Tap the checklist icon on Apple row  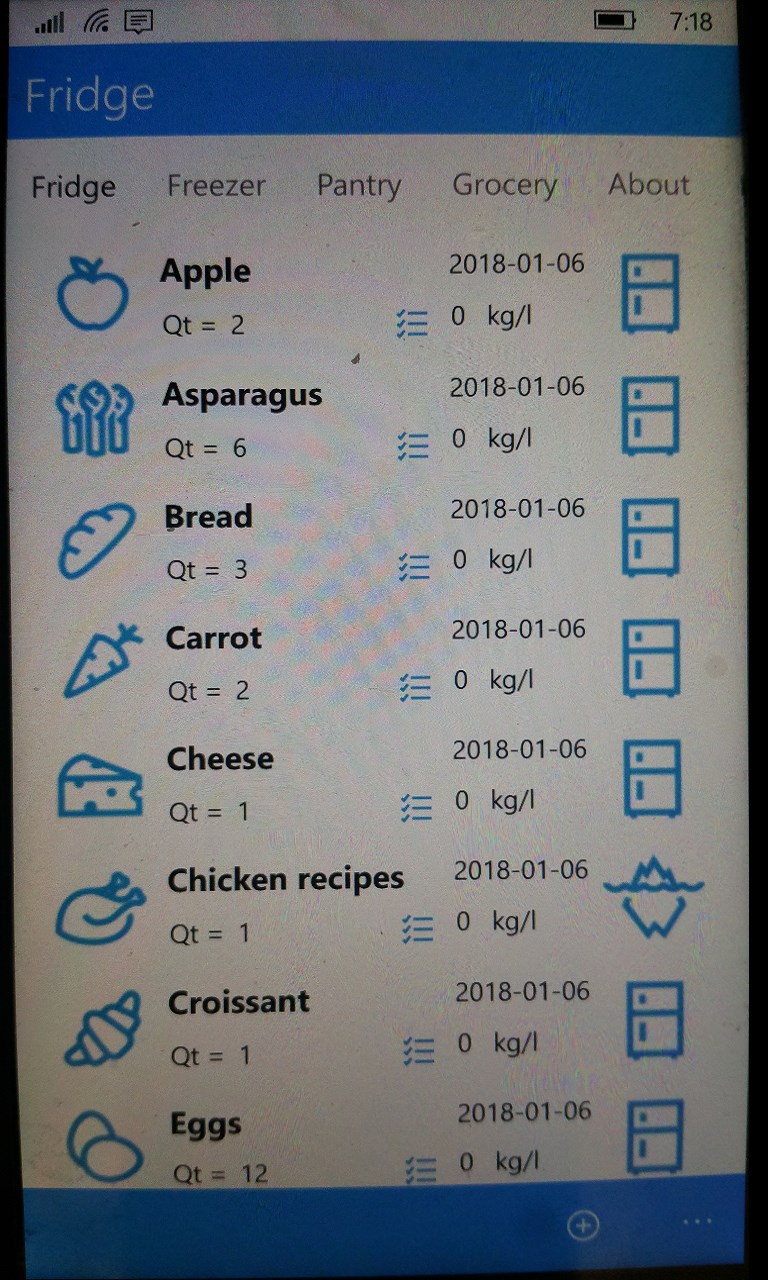point(412,323)
